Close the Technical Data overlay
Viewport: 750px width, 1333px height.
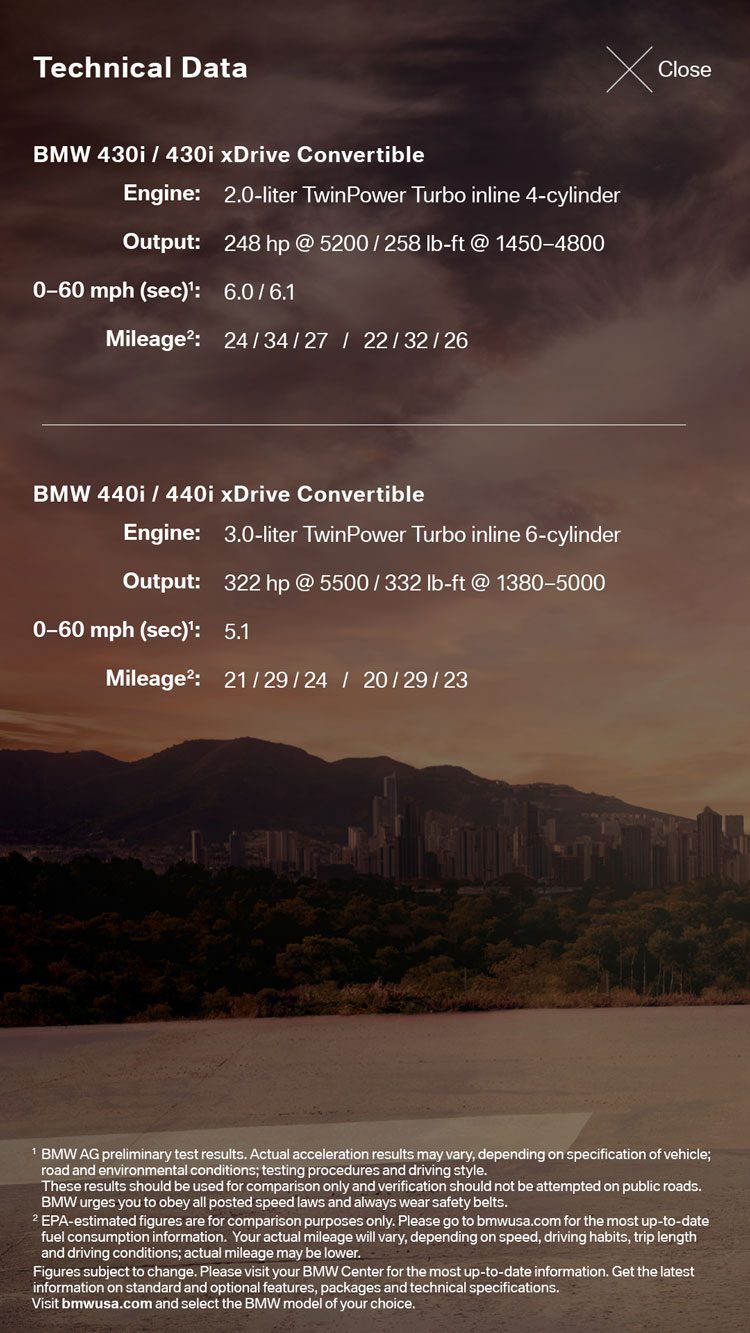pyautogui.click(x=659, y=69)
